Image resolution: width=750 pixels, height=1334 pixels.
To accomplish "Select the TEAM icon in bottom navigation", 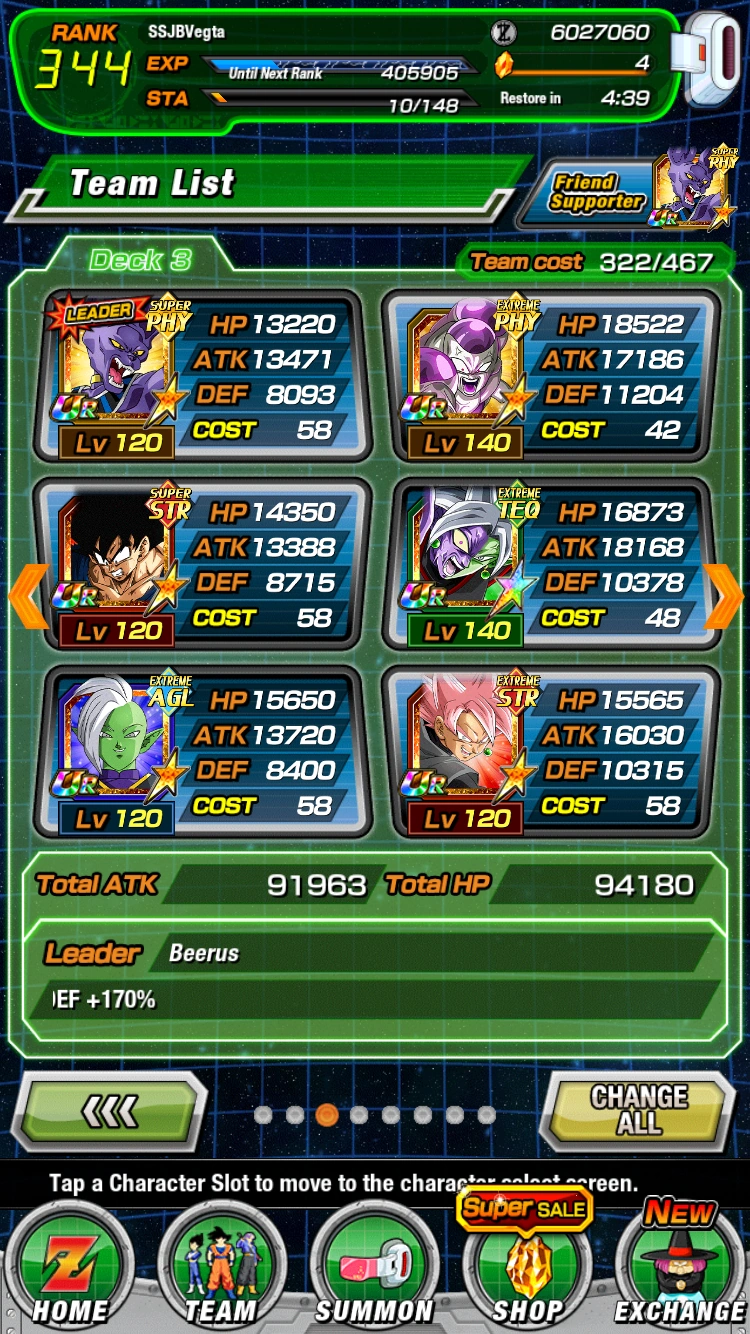I will [222, 1262].
